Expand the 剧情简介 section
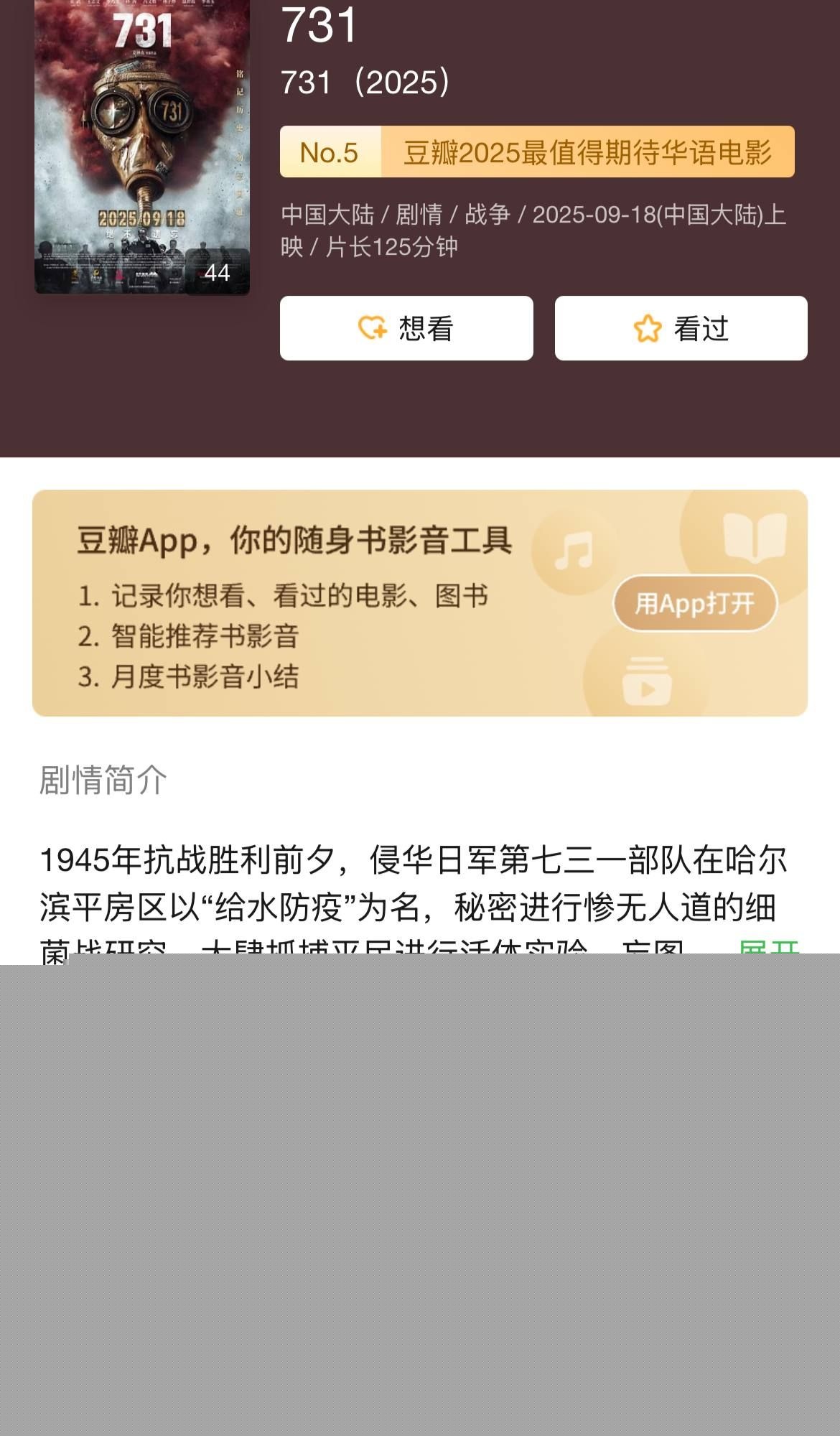This screenshot has height=1436, width=840. 103,783
